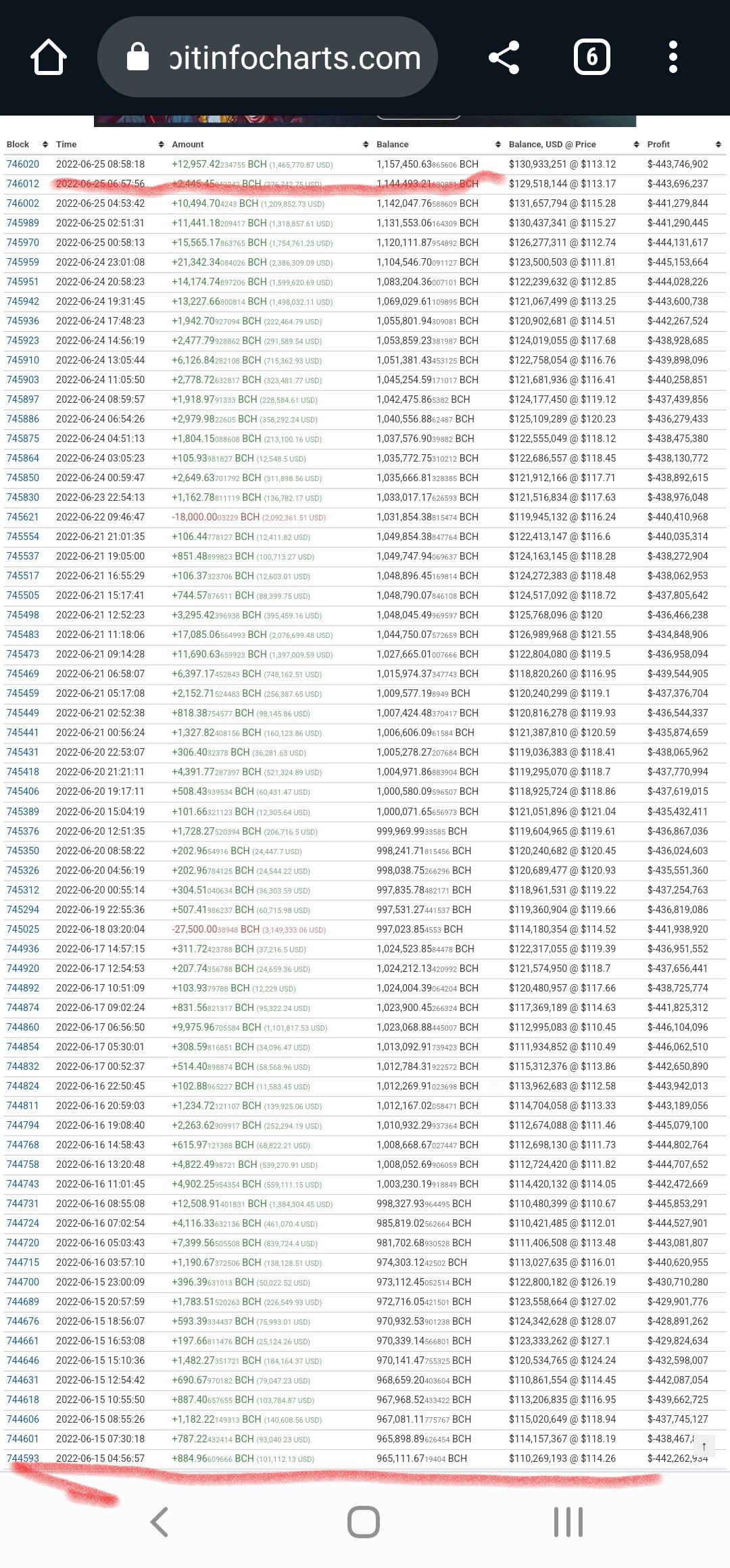Image resolution: width=730 pixels, height=1568 pixels.
Task: Open block 746020 link
Action: (23, 164)
